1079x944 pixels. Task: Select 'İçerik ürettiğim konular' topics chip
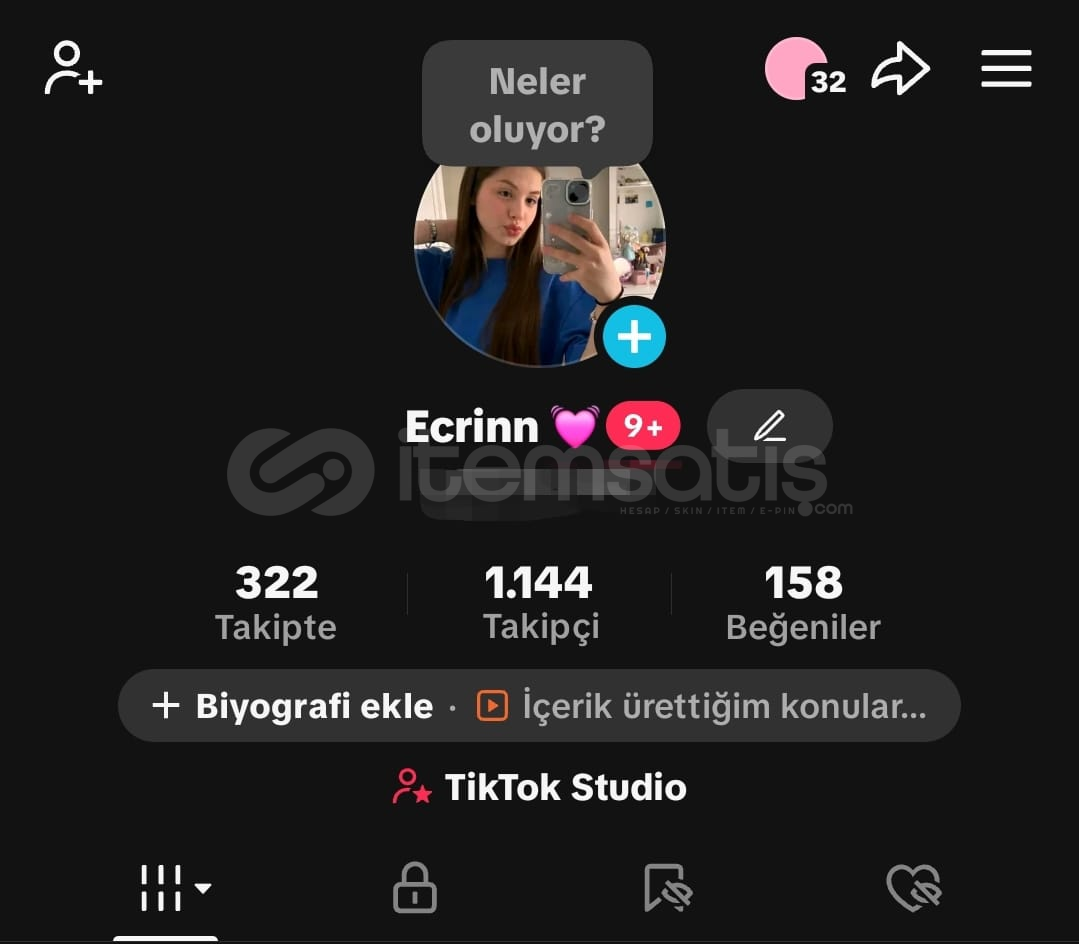pos(702,706)
